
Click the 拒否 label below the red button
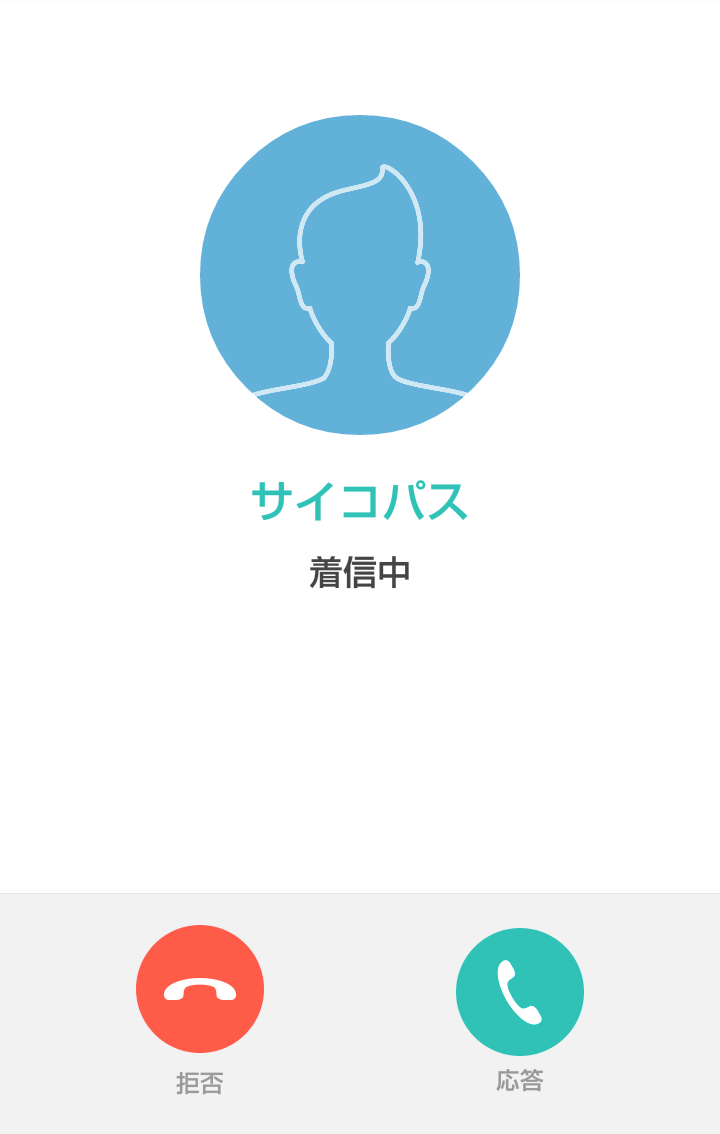pos(200,1082)
